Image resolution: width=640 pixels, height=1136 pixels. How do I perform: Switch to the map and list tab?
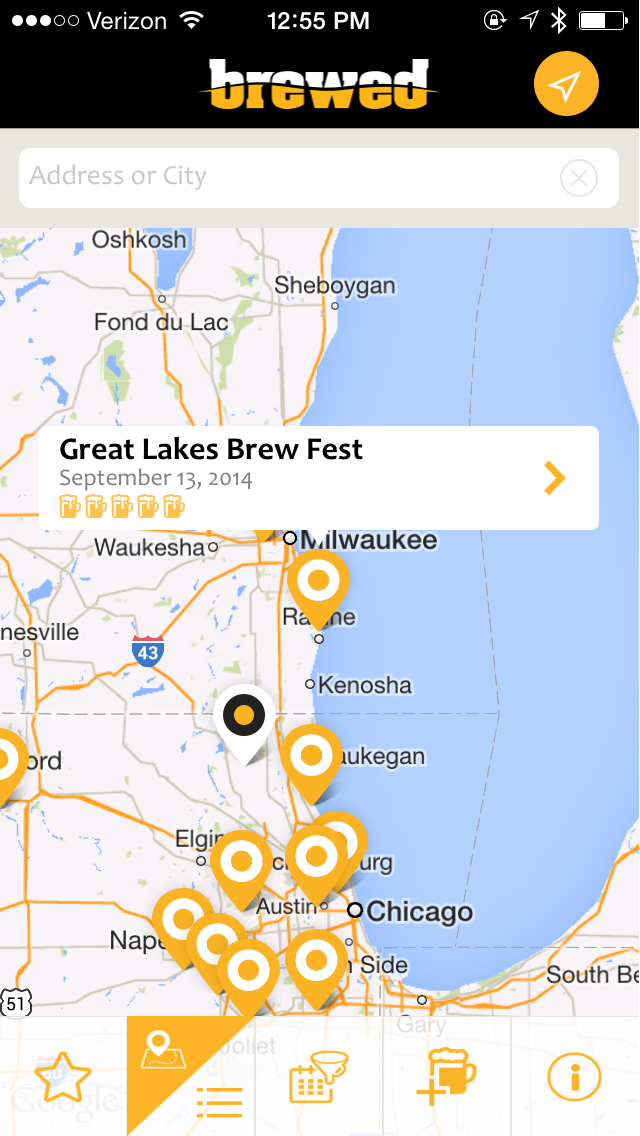190,1076
